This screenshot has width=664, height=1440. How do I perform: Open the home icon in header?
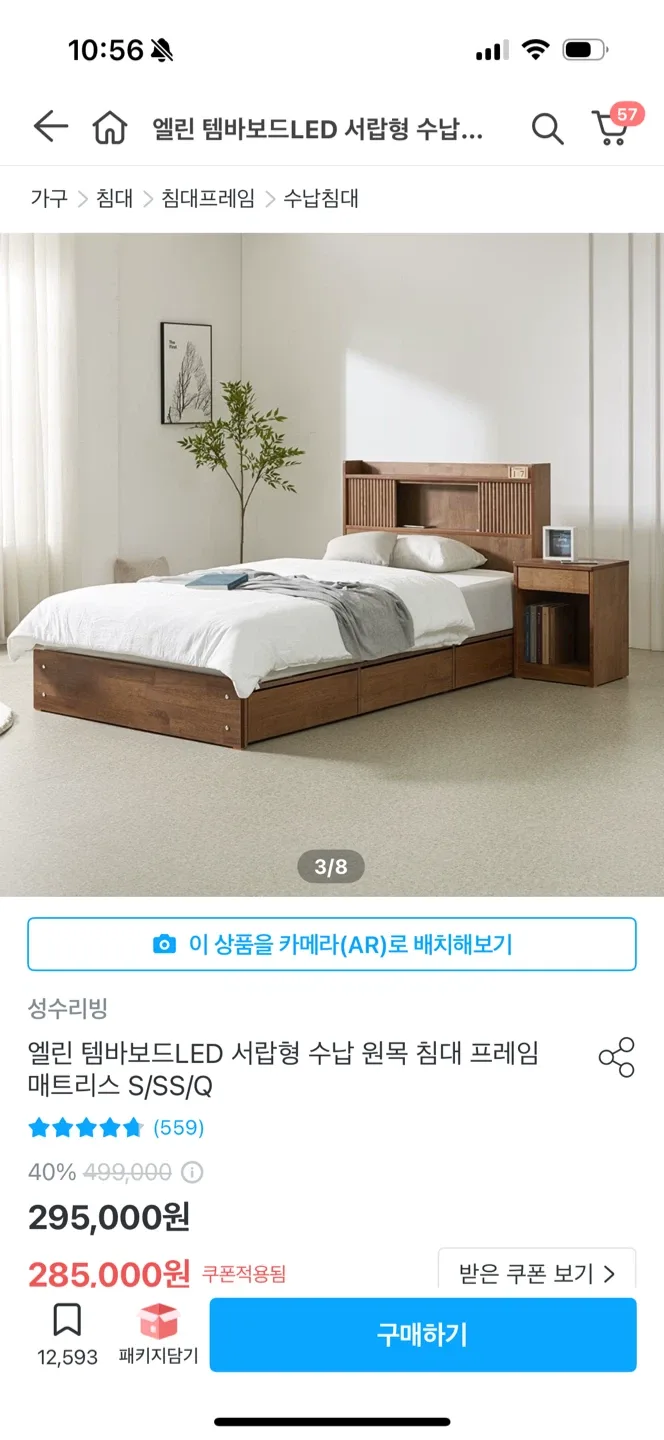tap(110, 128)
